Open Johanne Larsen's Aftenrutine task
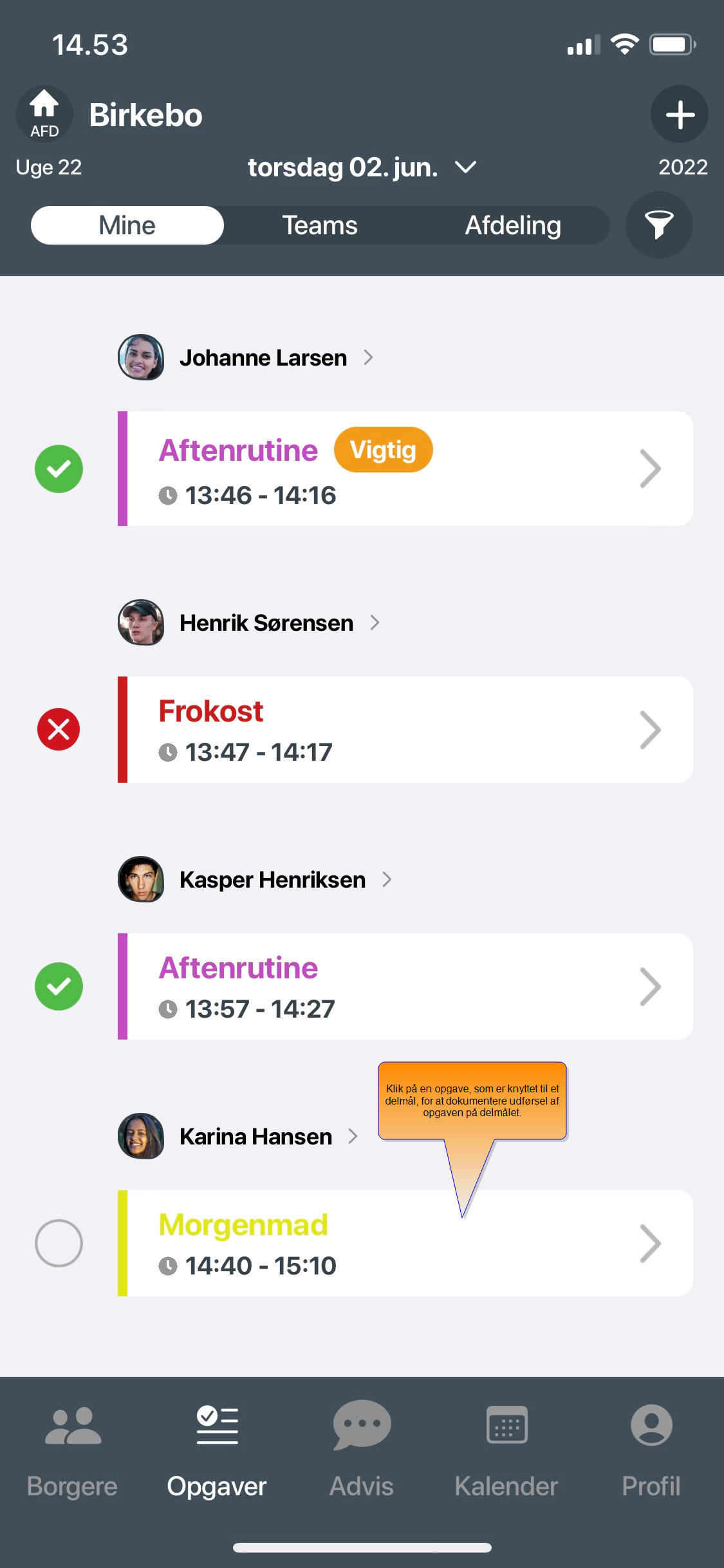Image resolution: width=724 pixels, height=1568 pixels. pos(405,469)
